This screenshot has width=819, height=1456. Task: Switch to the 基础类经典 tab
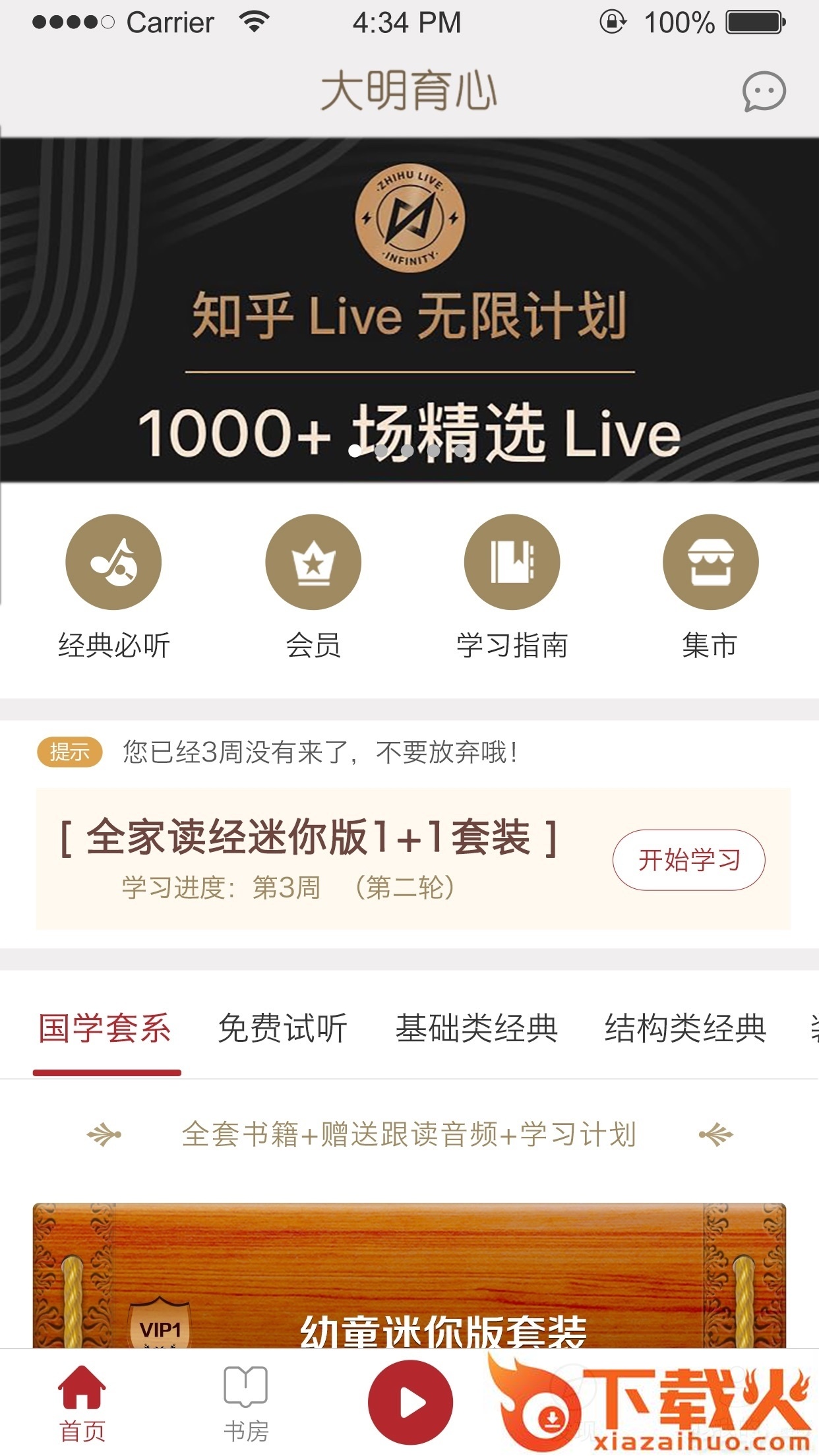476,1028
